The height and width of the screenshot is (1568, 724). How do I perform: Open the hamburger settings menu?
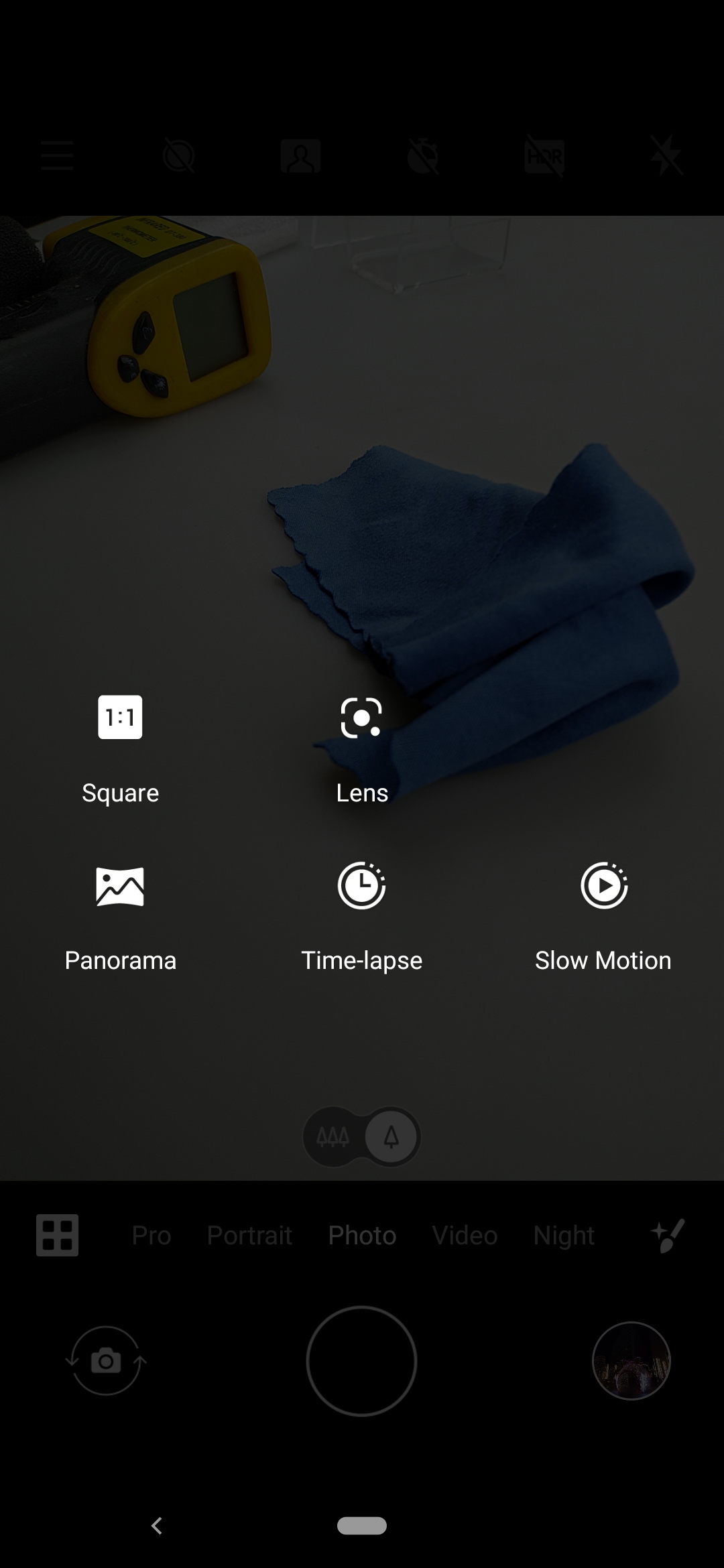click(x=57, y=156)
